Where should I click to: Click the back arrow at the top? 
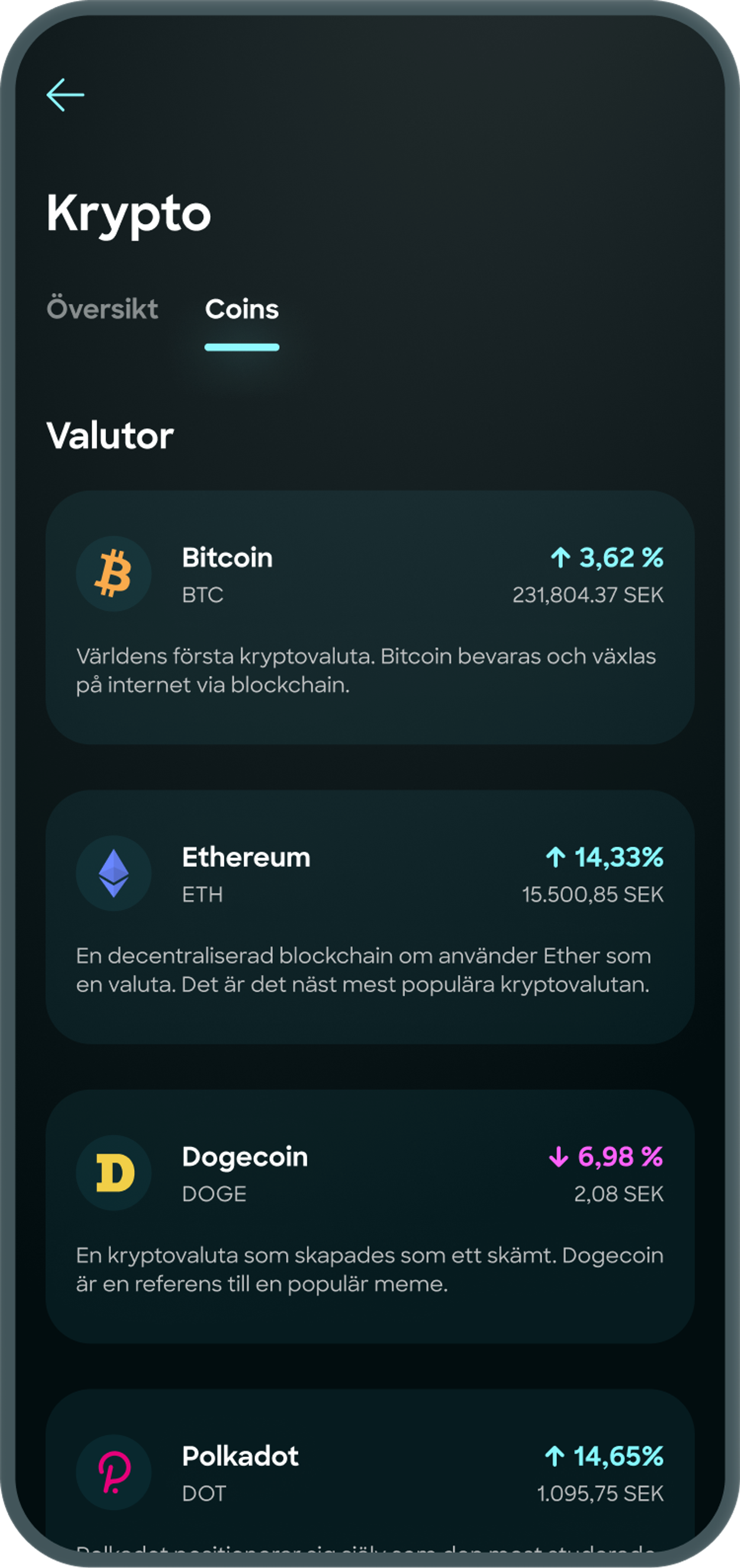point(65,94)
